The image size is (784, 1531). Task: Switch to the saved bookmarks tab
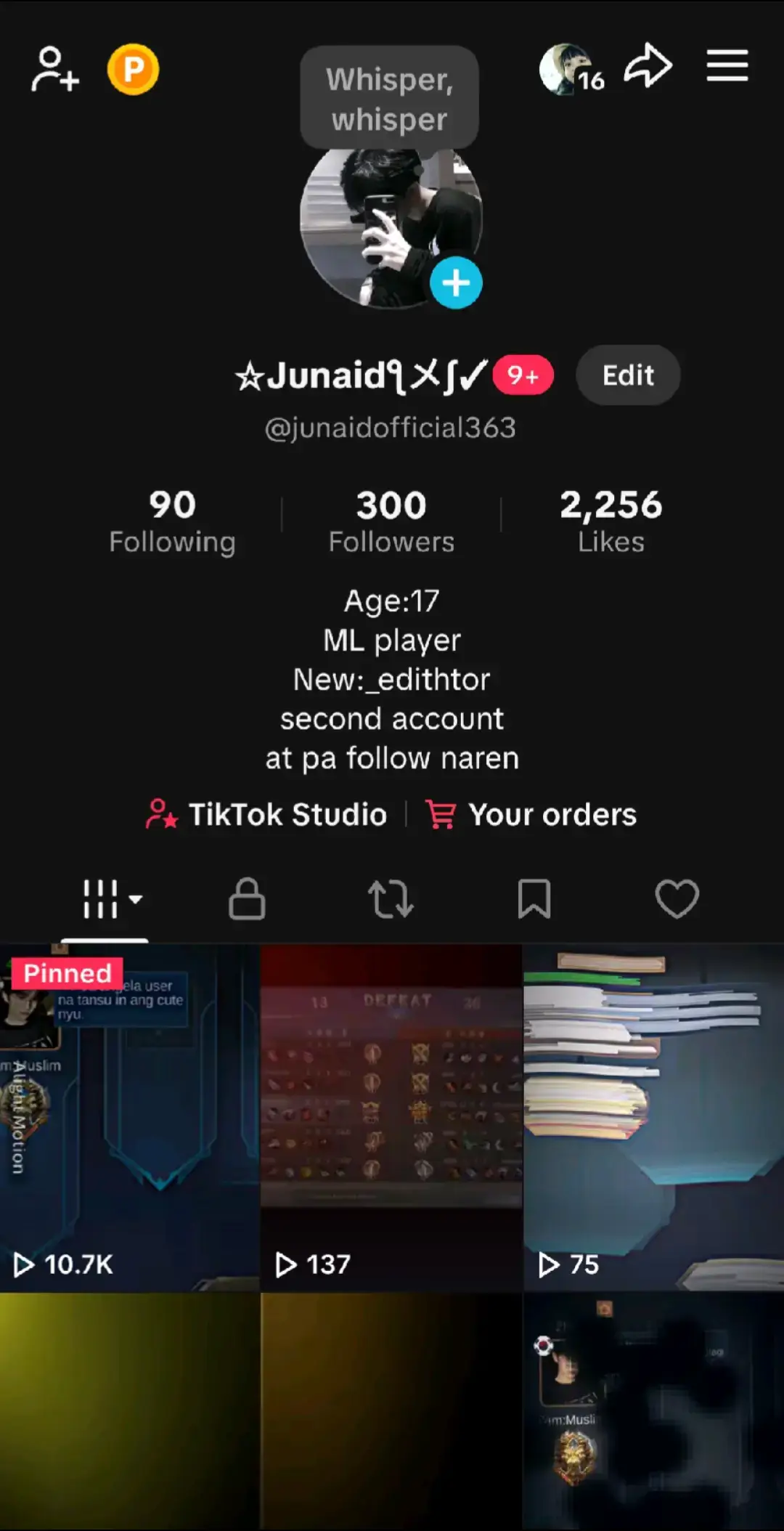[x=534, y=899]
